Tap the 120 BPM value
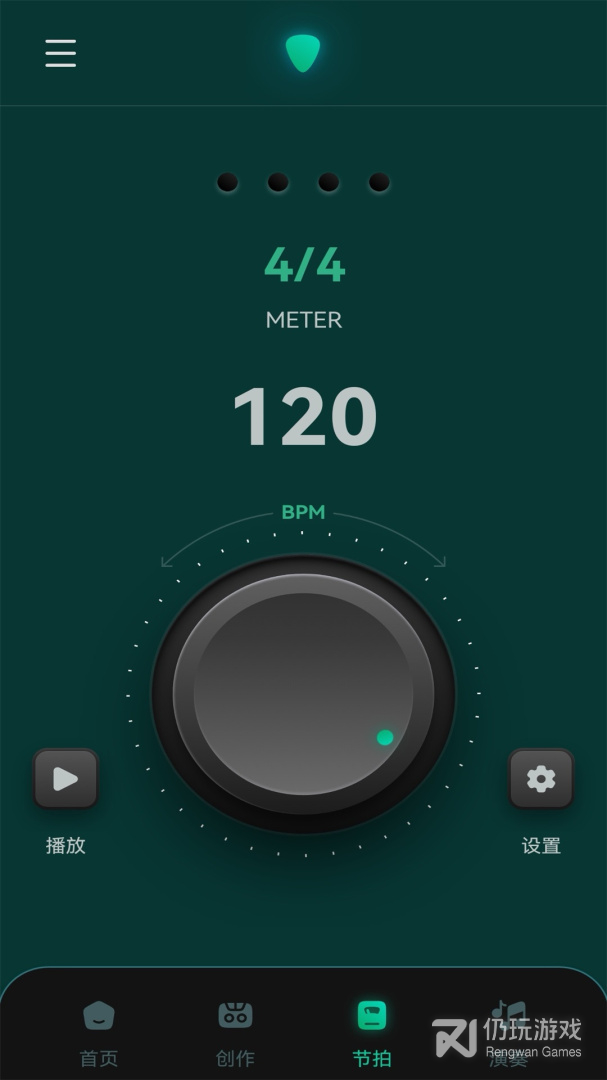The height and width of the screenshot is (1080, 607). [304, 417]
